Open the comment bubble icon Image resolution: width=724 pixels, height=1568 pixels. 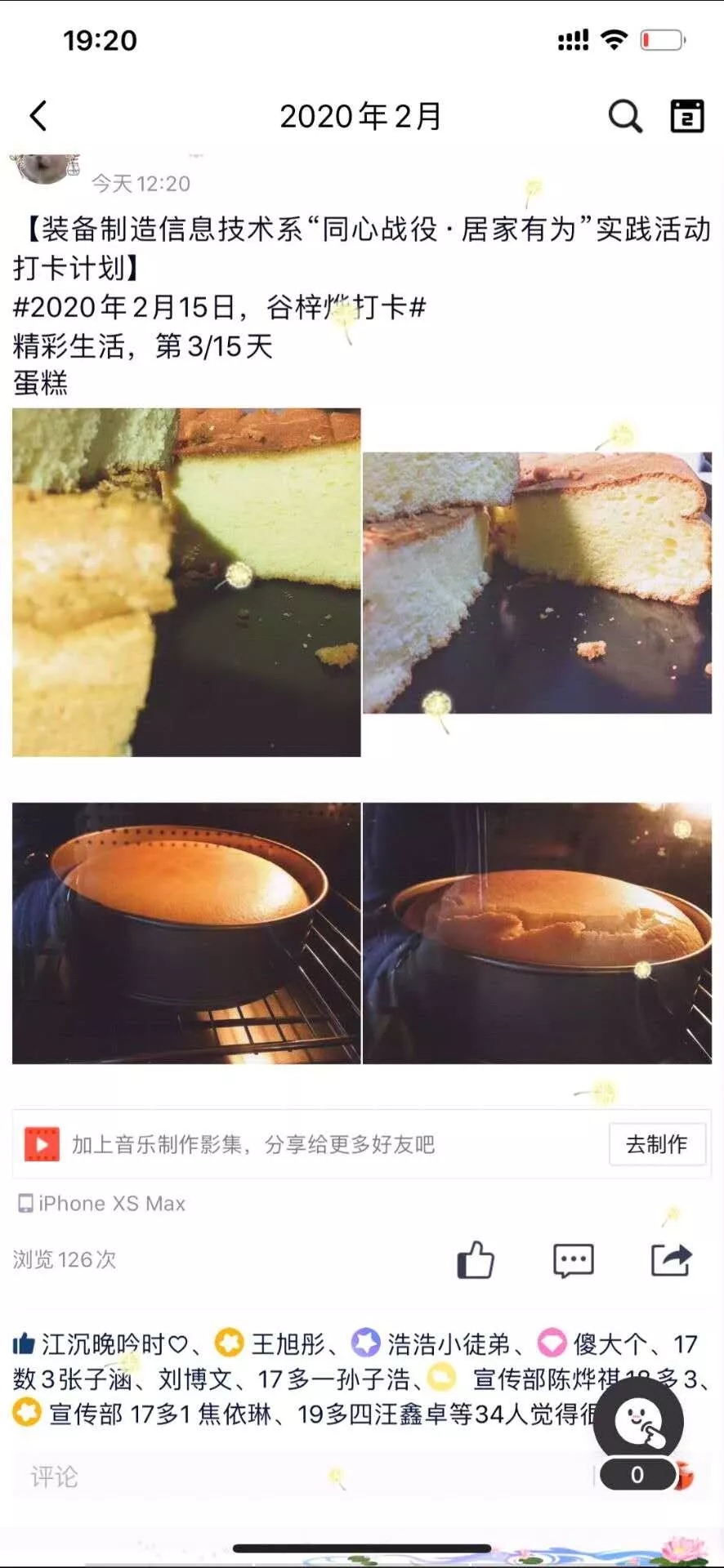573,1259
